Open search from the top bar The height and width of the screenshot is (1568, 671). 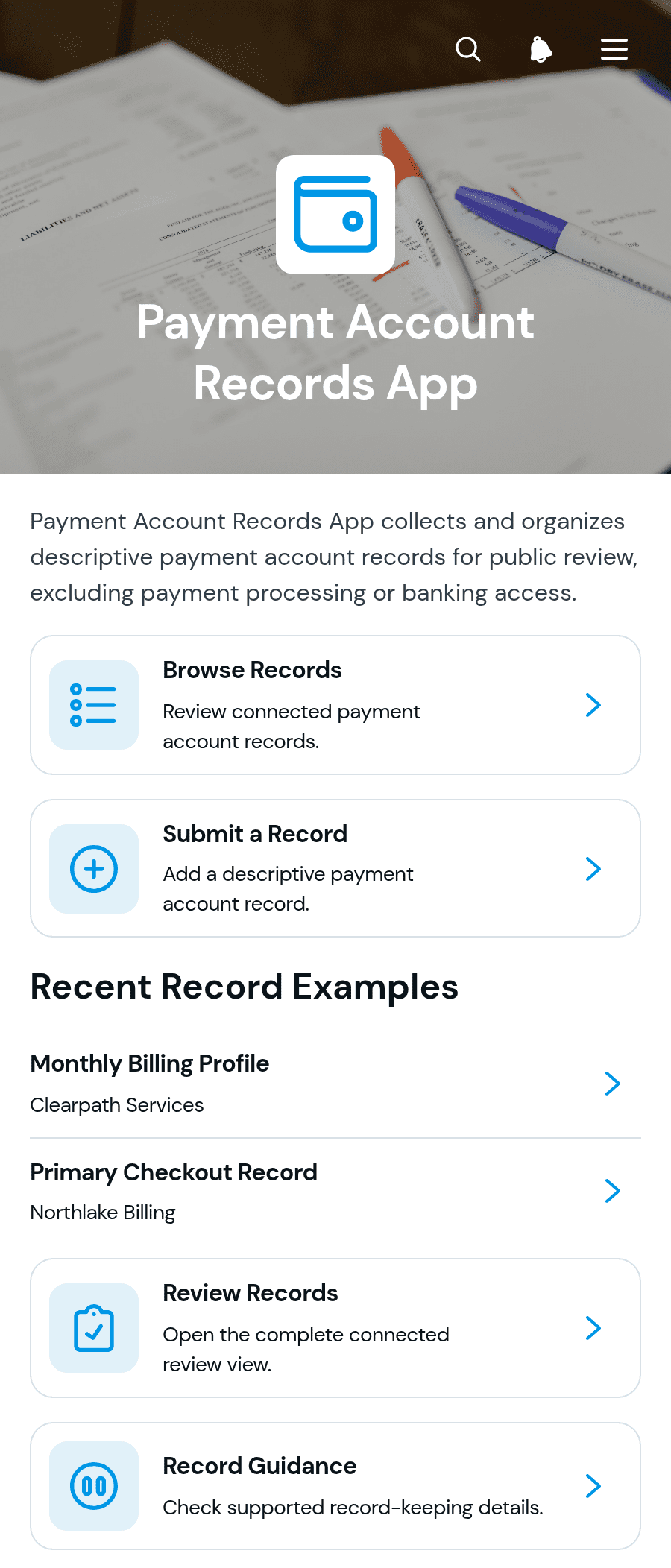tap(468, 49)
